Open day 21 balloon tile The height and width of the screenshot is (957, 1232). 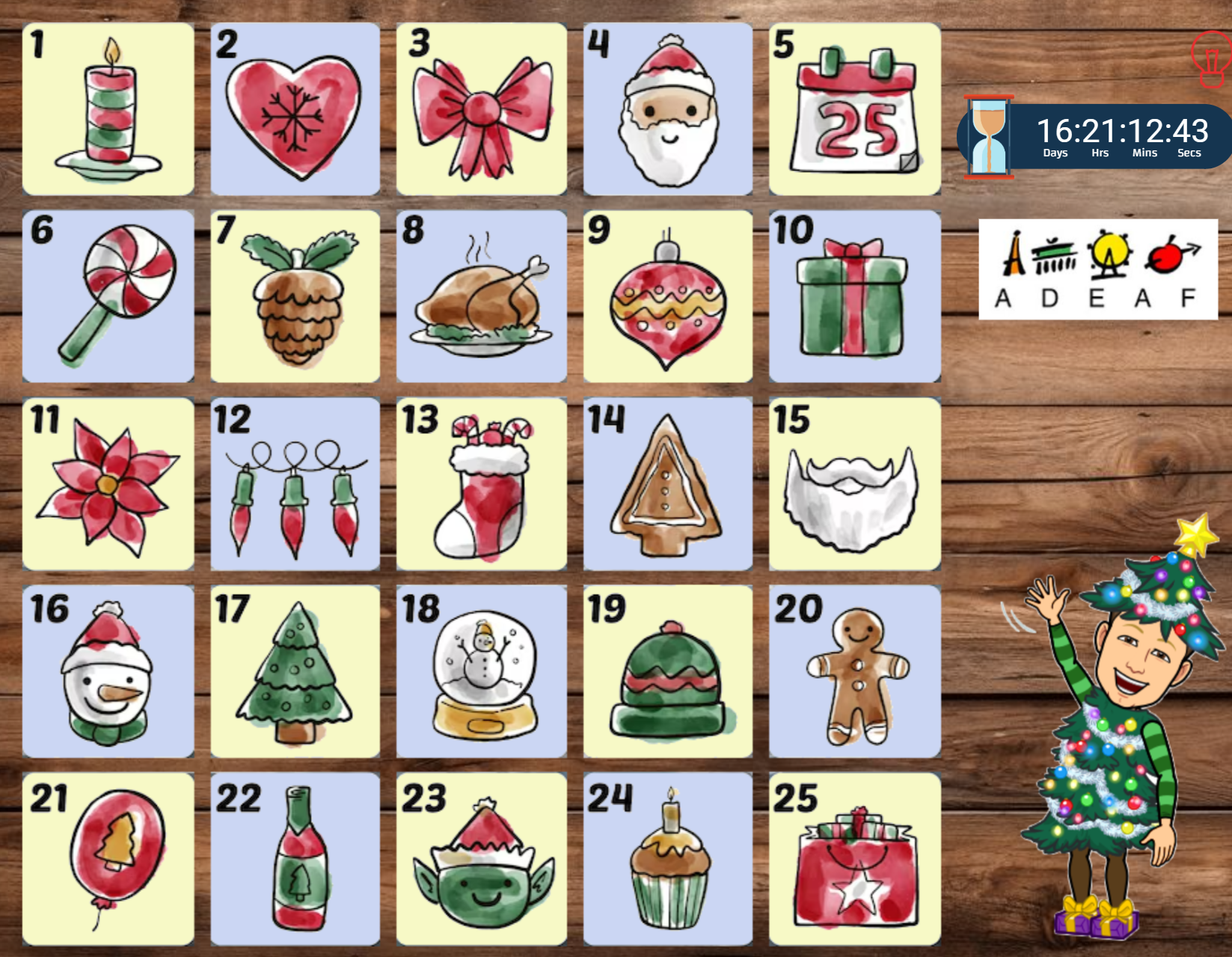[108, 859]
